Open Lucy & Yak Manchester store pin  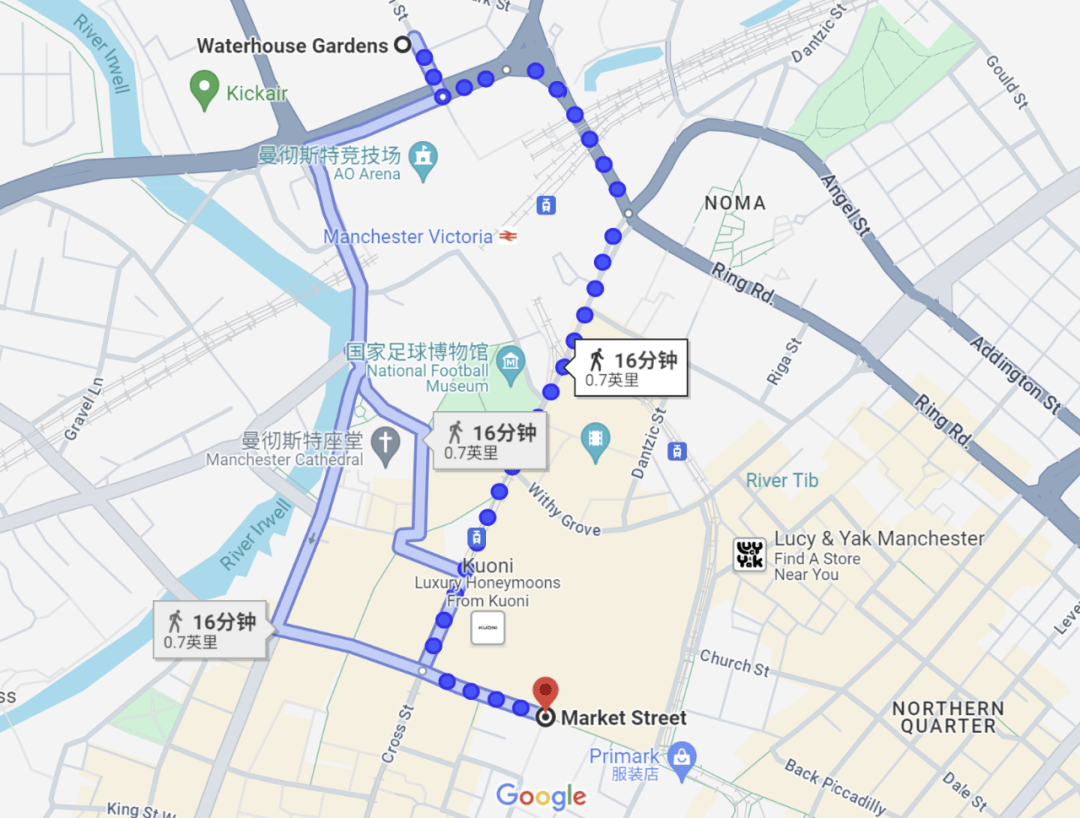tap(750, 555)
